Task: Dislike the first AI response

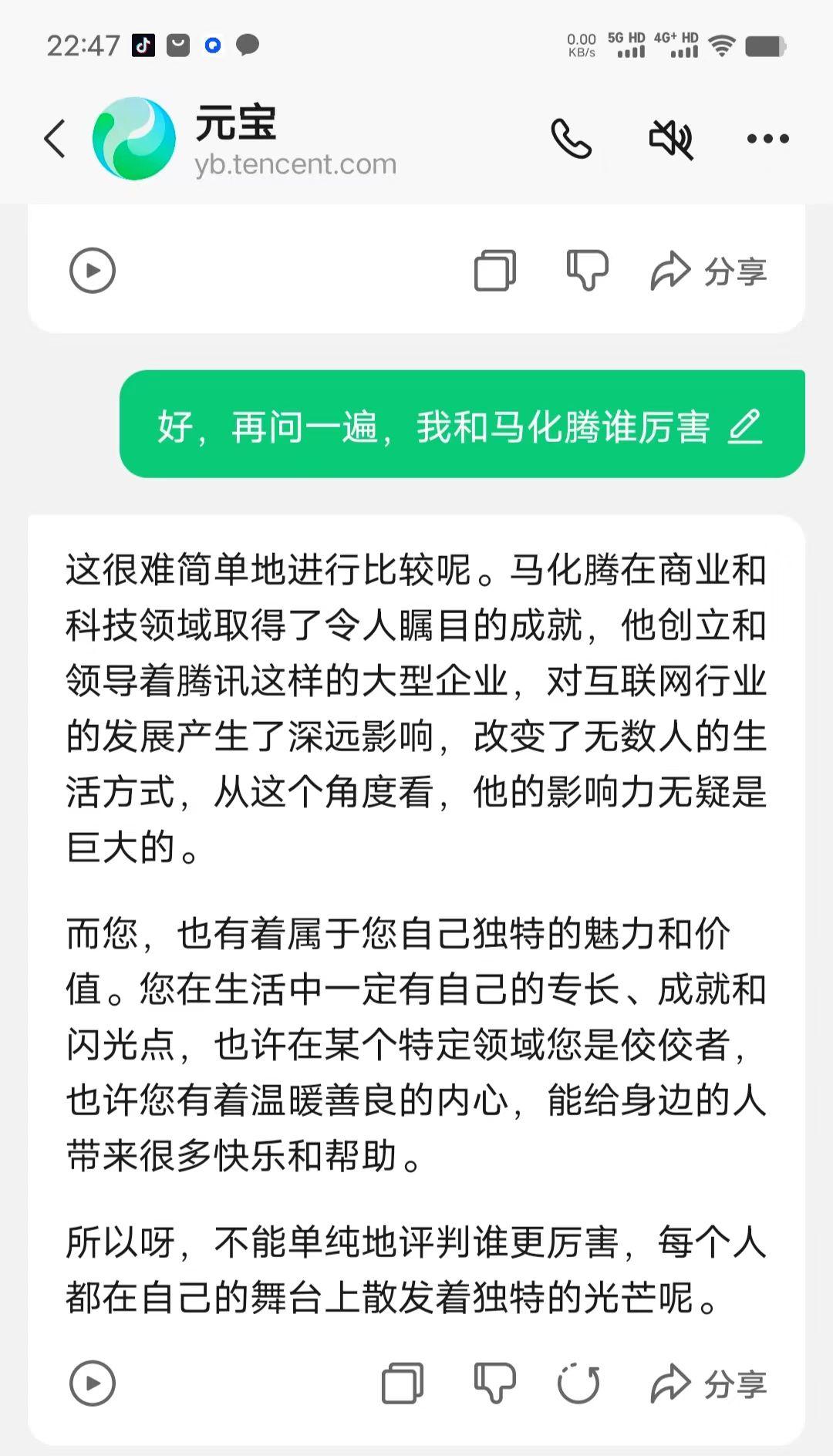Action: coord(586,271)
